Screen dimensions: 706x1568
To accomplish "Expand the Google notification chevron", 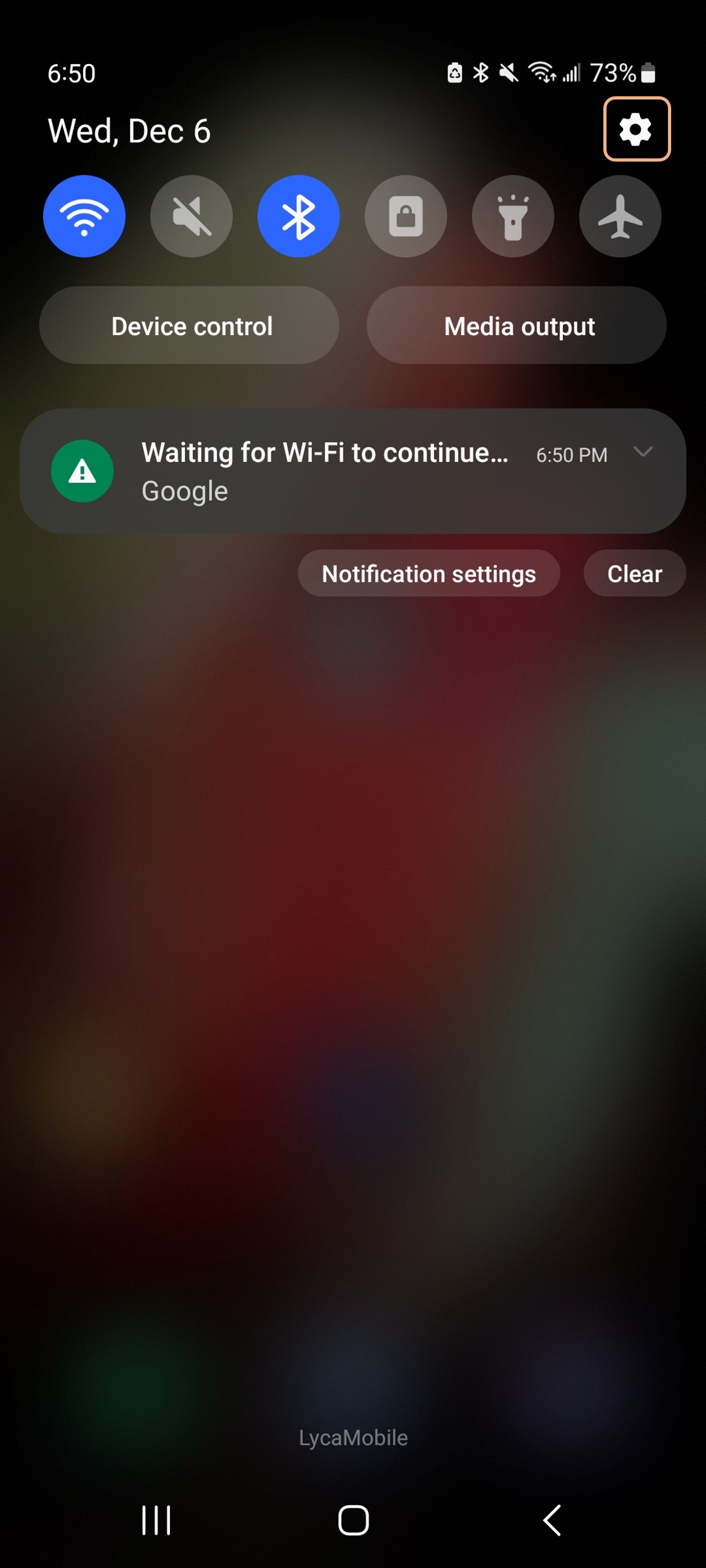I will point(643,452).
